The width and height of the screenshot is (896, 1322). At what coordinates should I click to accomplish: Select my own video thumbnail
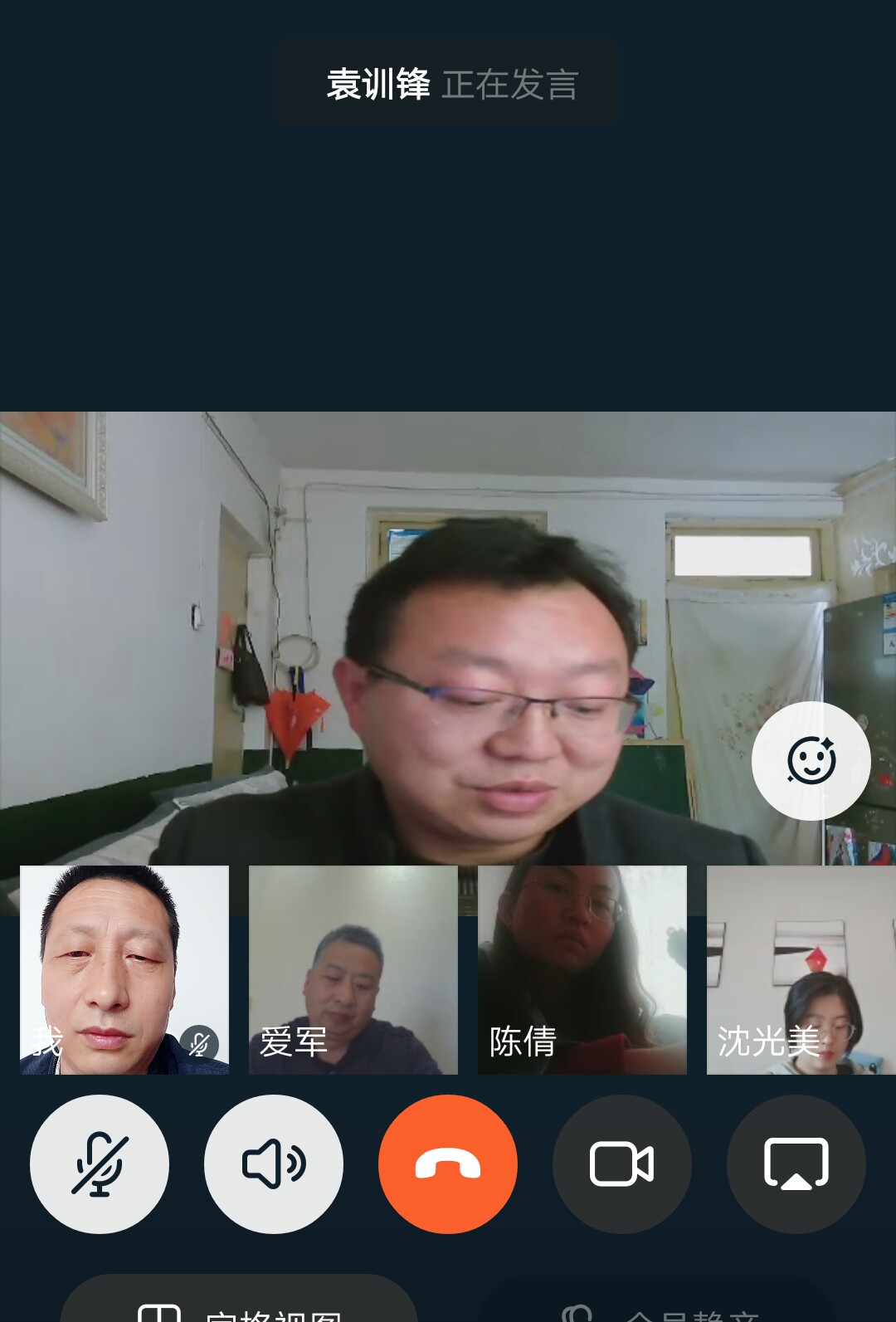tap(124, 969)
